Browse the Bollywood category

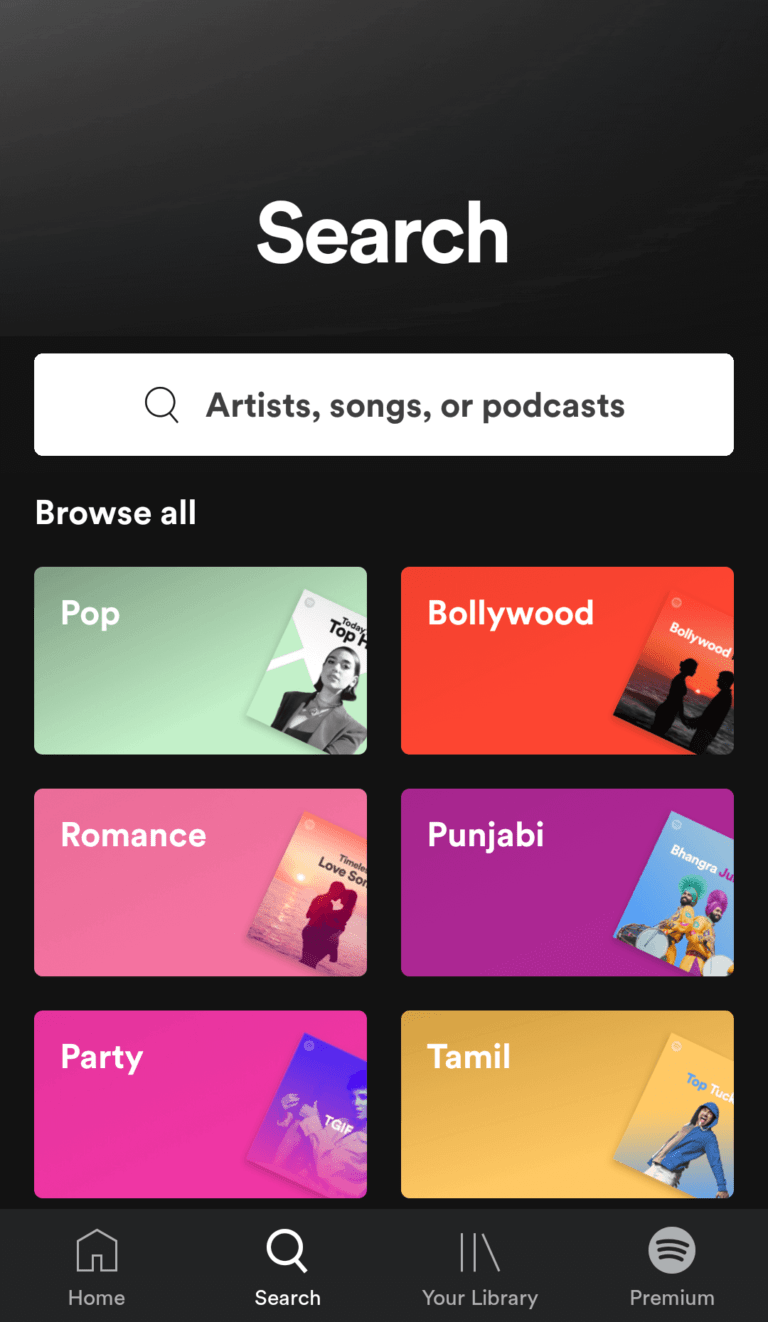(x=567, y=660)
